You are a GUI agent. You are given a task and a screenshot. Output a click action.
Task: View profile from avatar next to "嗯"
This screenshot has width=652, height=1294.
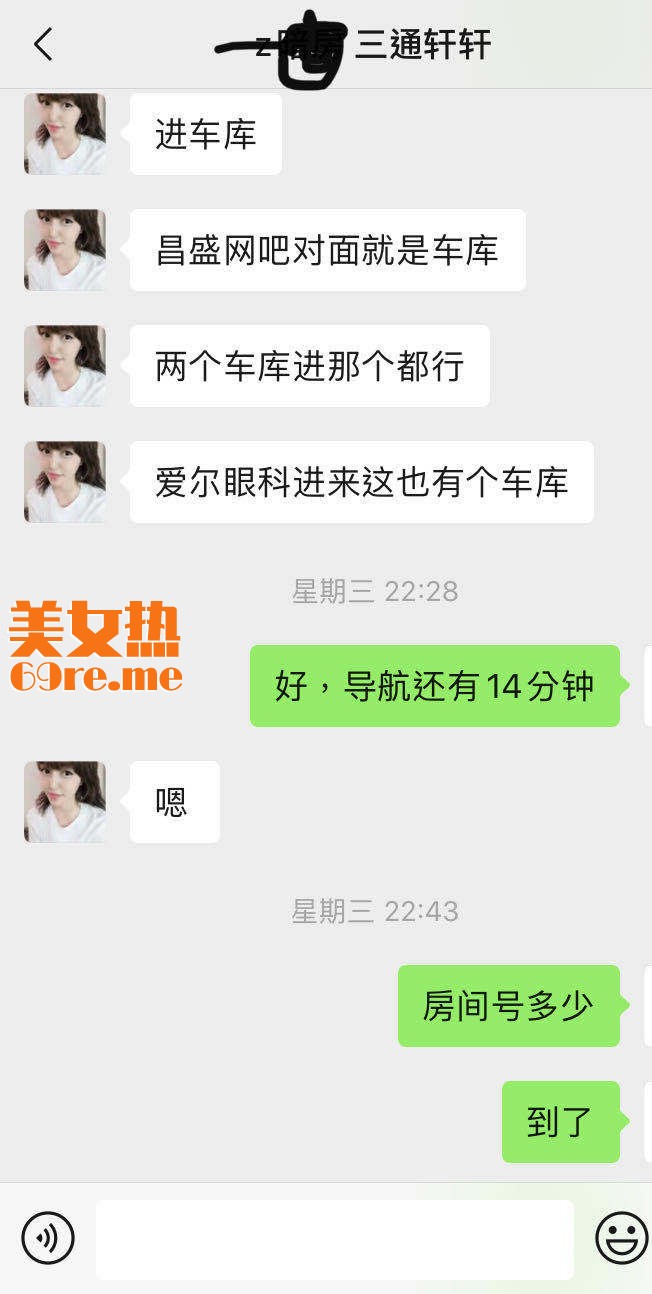tap(65, 802)
